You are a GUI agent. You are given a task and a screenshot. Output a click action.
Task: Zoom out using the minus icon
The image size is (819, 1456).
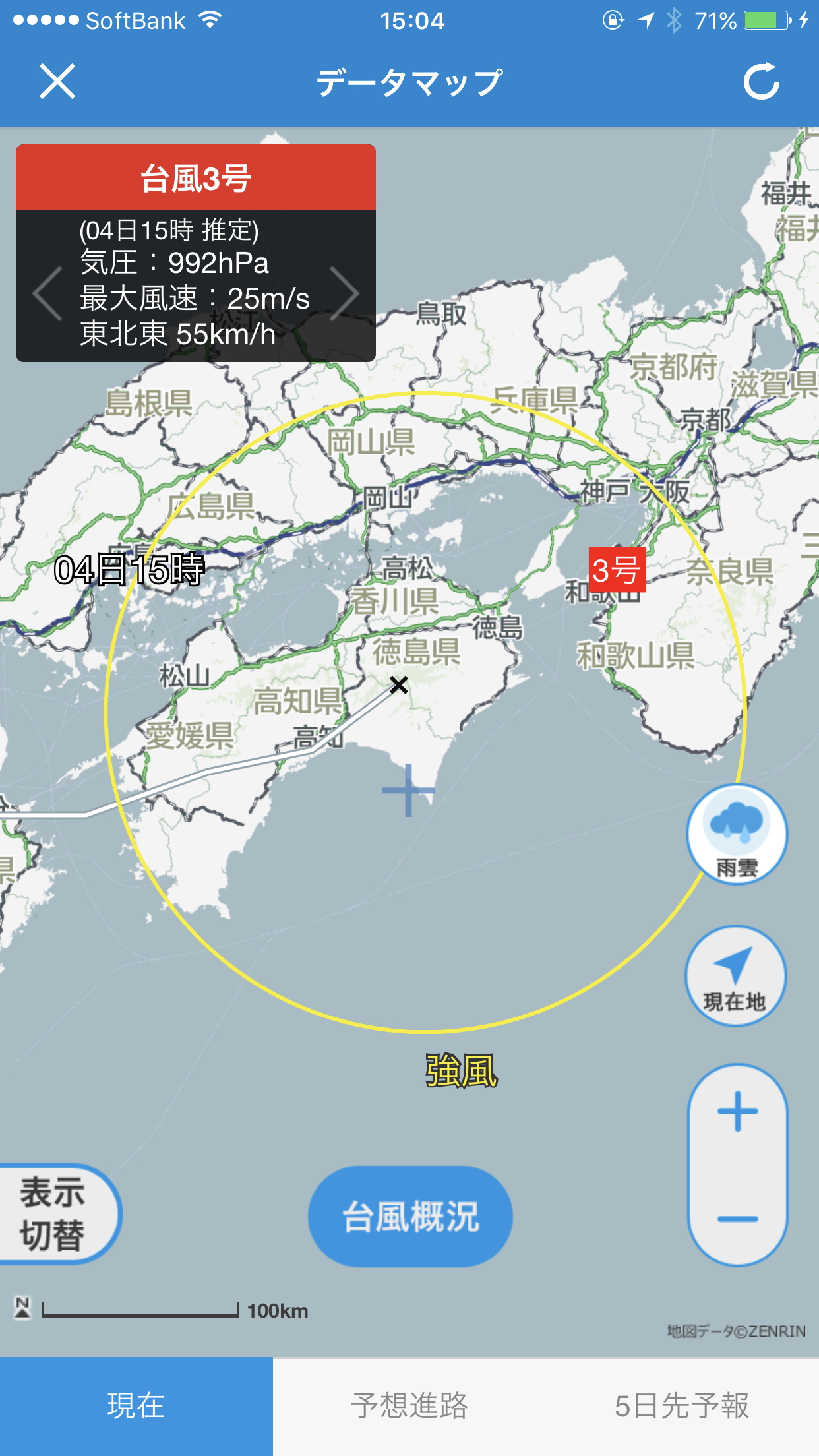tap(737, 1217)
